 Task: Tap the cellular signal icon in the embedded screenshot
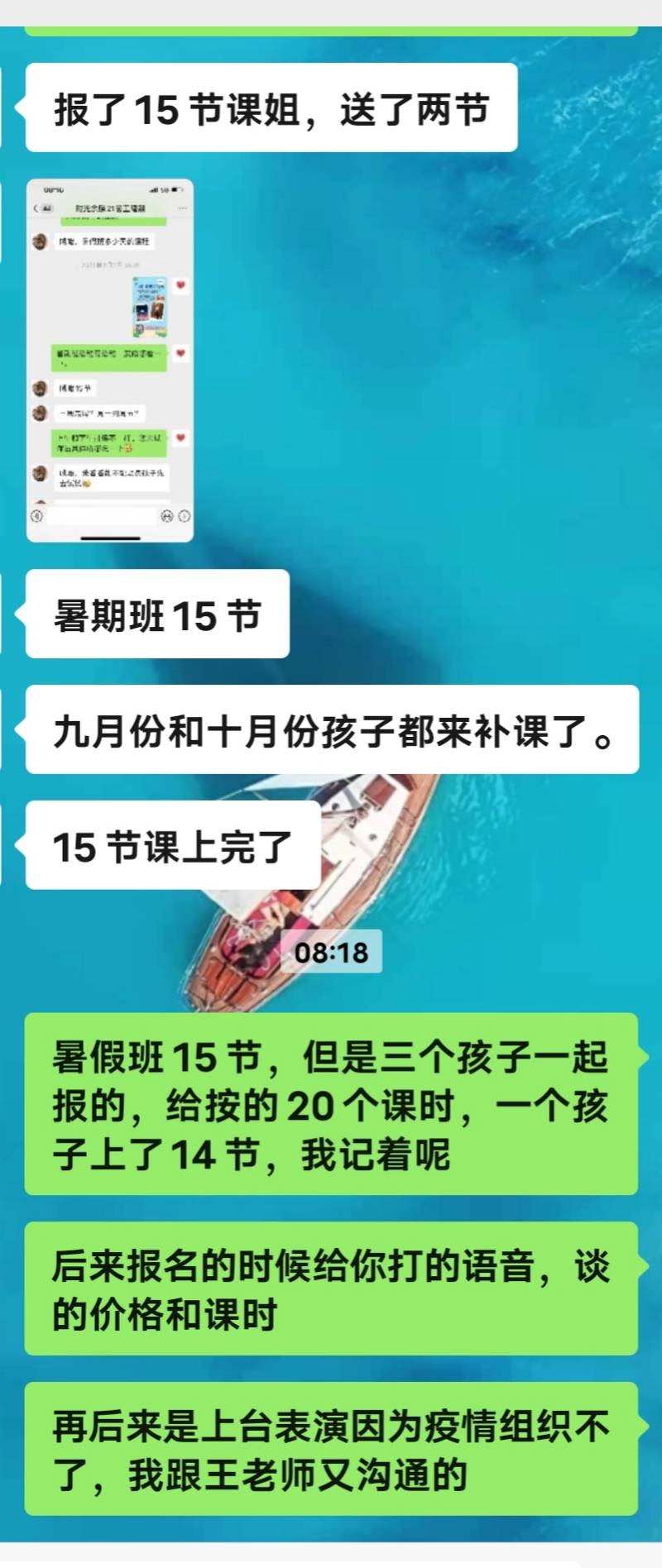point(154,189)
